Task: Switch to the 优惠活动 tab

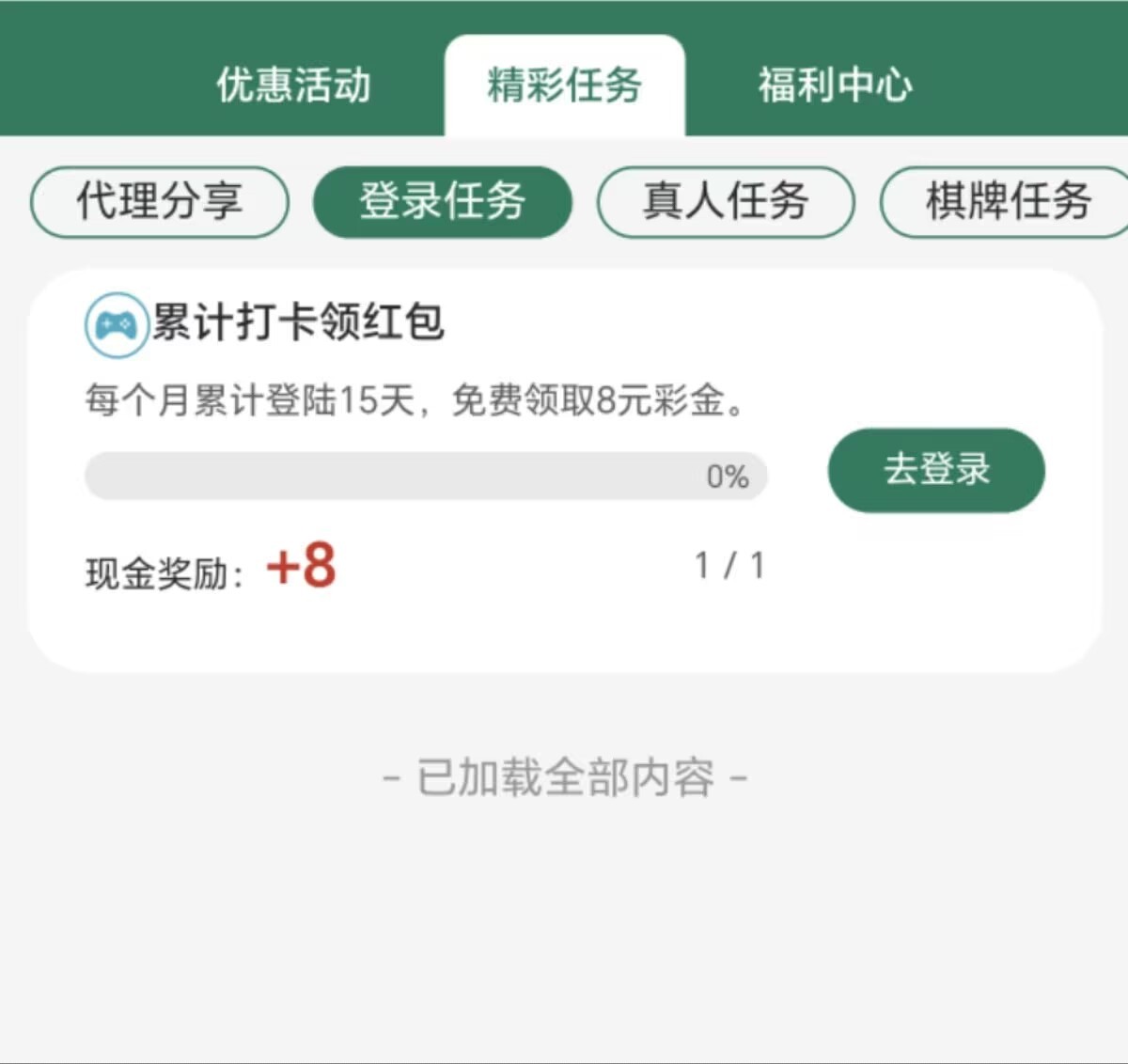Action: pos(293,86)
